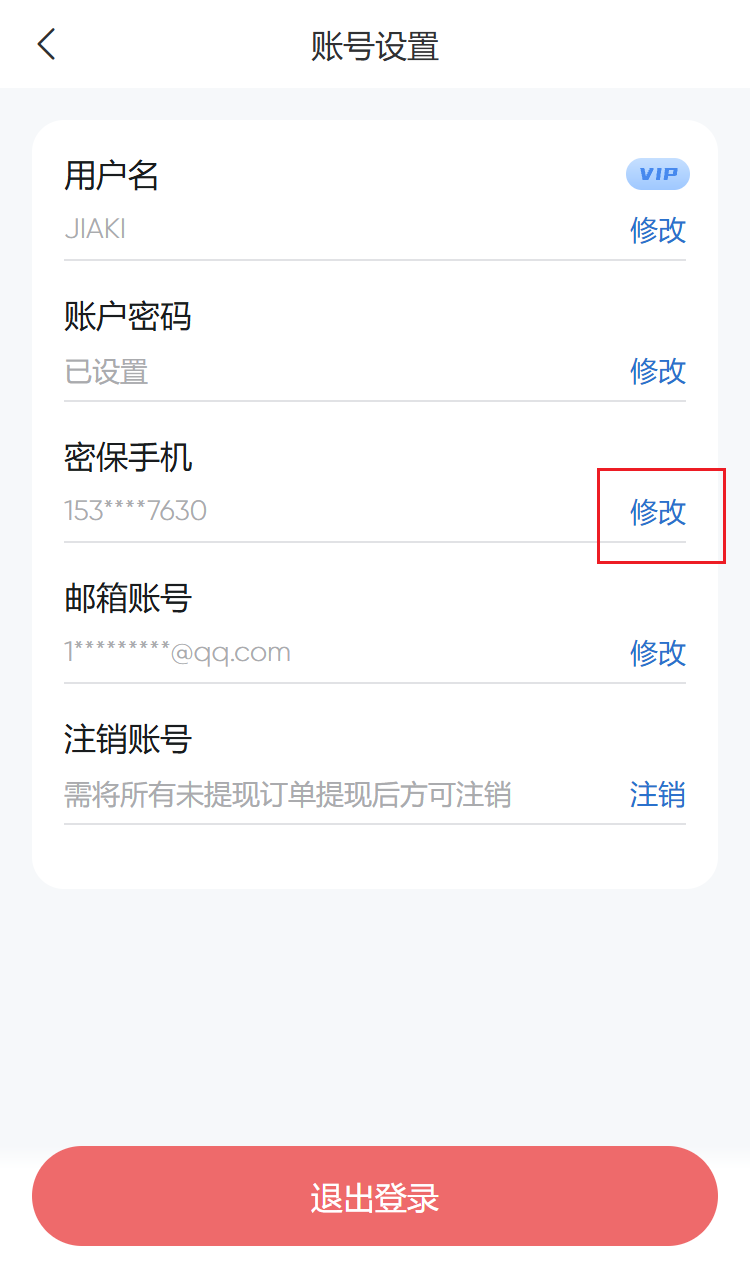This screenshot has width=750, height=1262.
Task: Modify the 账户密码 setting
Action: click(x=658, y=371)
